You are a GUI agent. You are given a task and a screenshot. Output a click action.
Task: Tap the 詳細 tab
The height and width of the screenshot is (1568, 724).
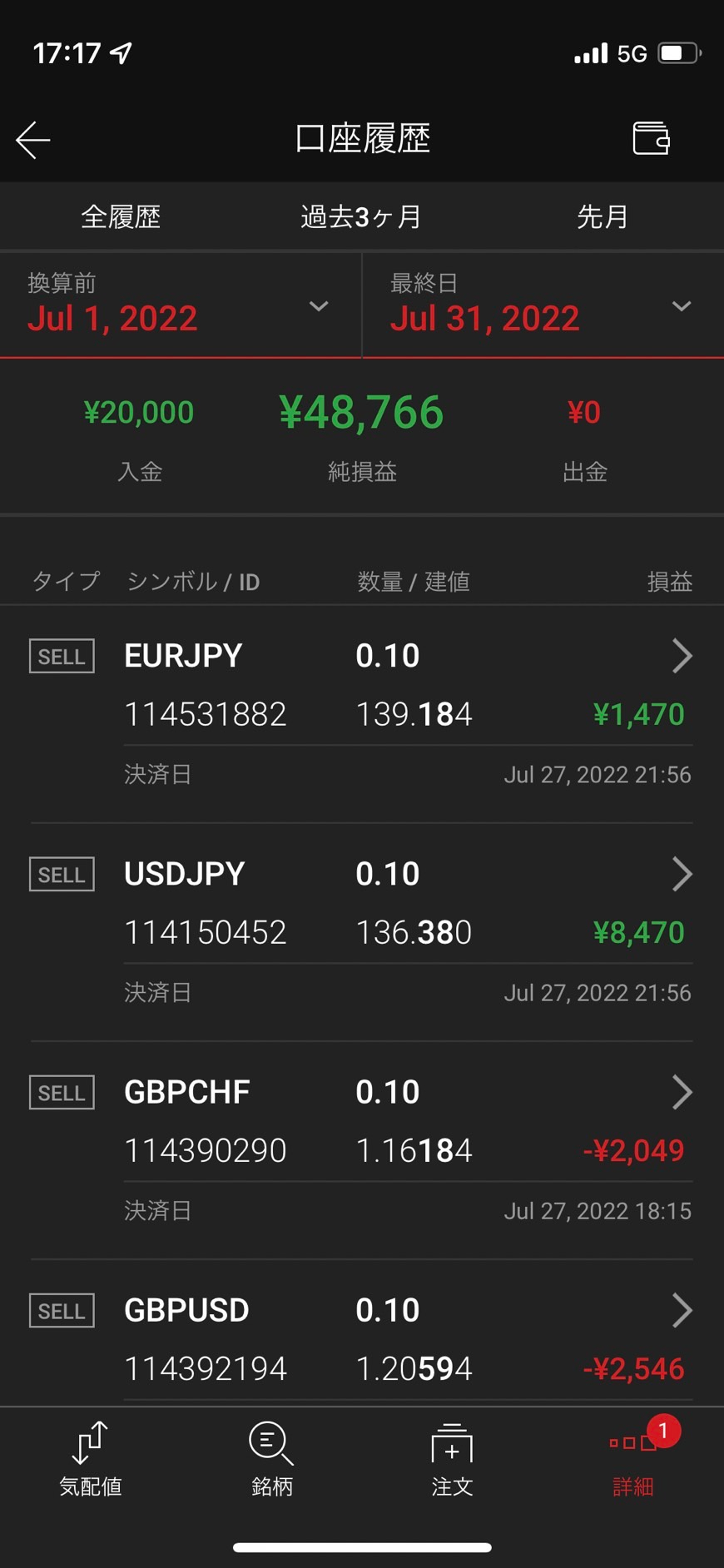tap(633, 1460)
